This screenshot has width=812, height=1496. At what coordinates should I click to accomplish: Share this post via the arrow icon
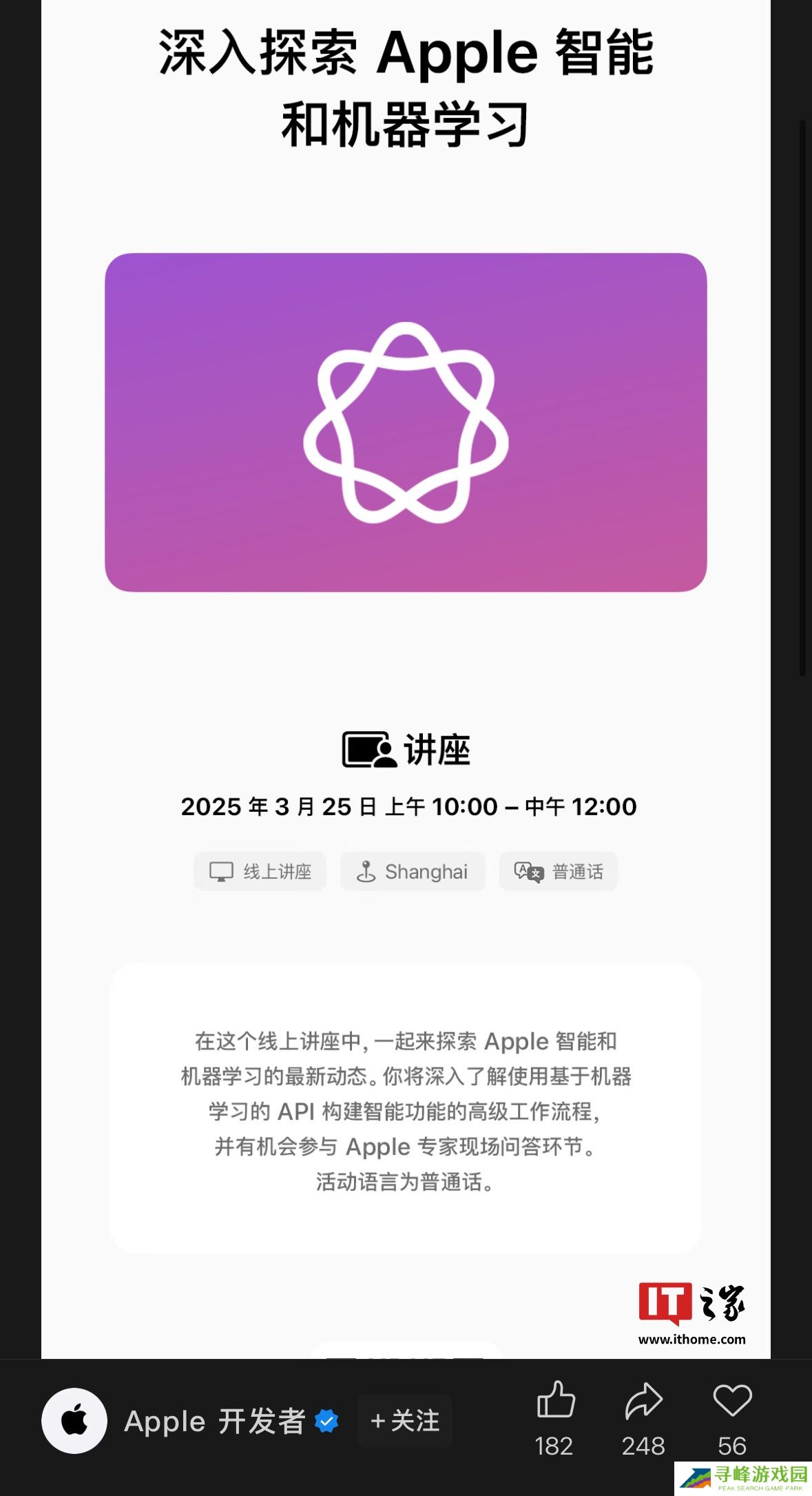click(643, 1400)
